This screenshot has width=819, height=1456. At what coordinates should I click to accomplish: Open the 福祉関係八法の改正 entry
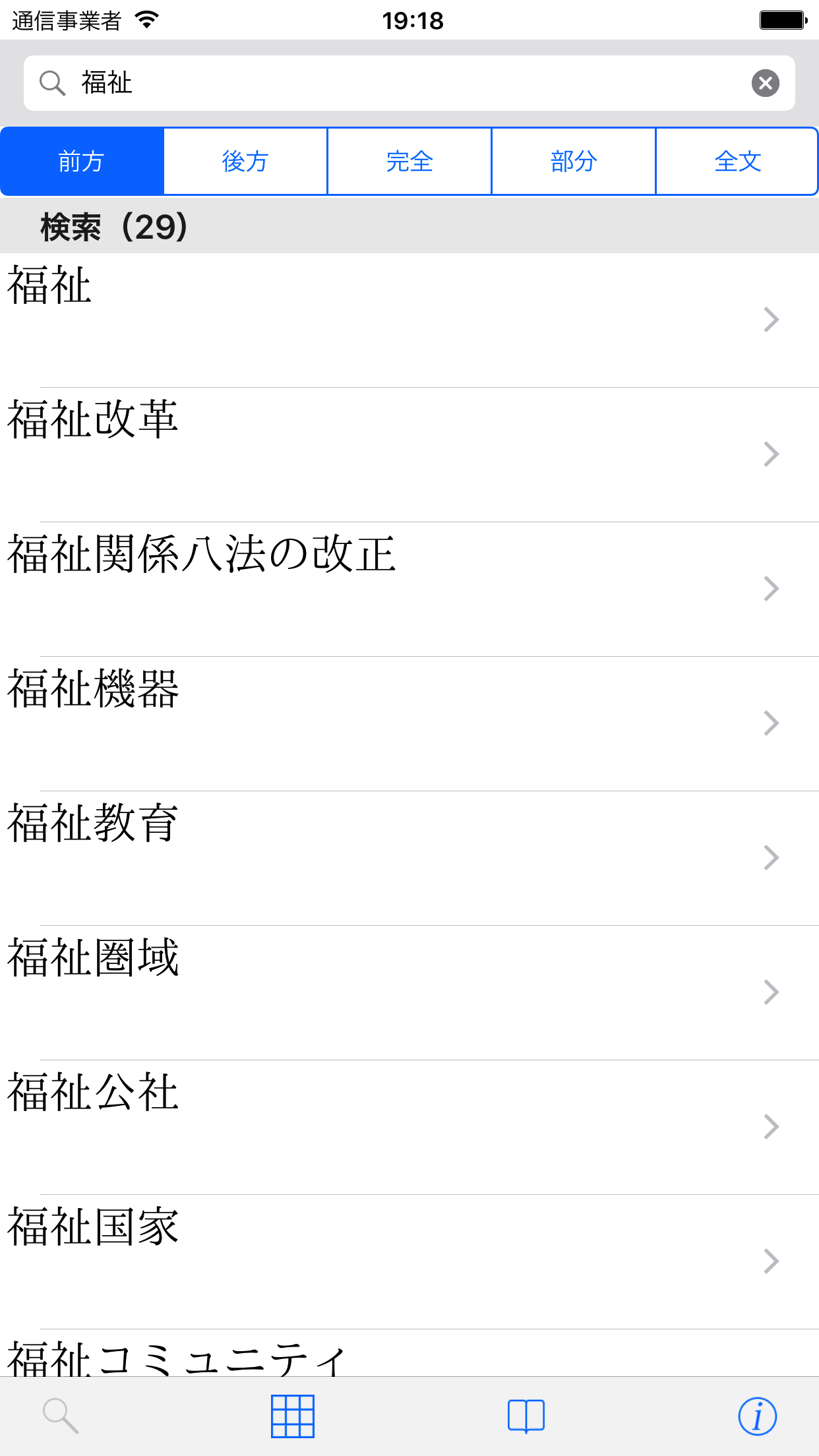click(x=396, y=589)
